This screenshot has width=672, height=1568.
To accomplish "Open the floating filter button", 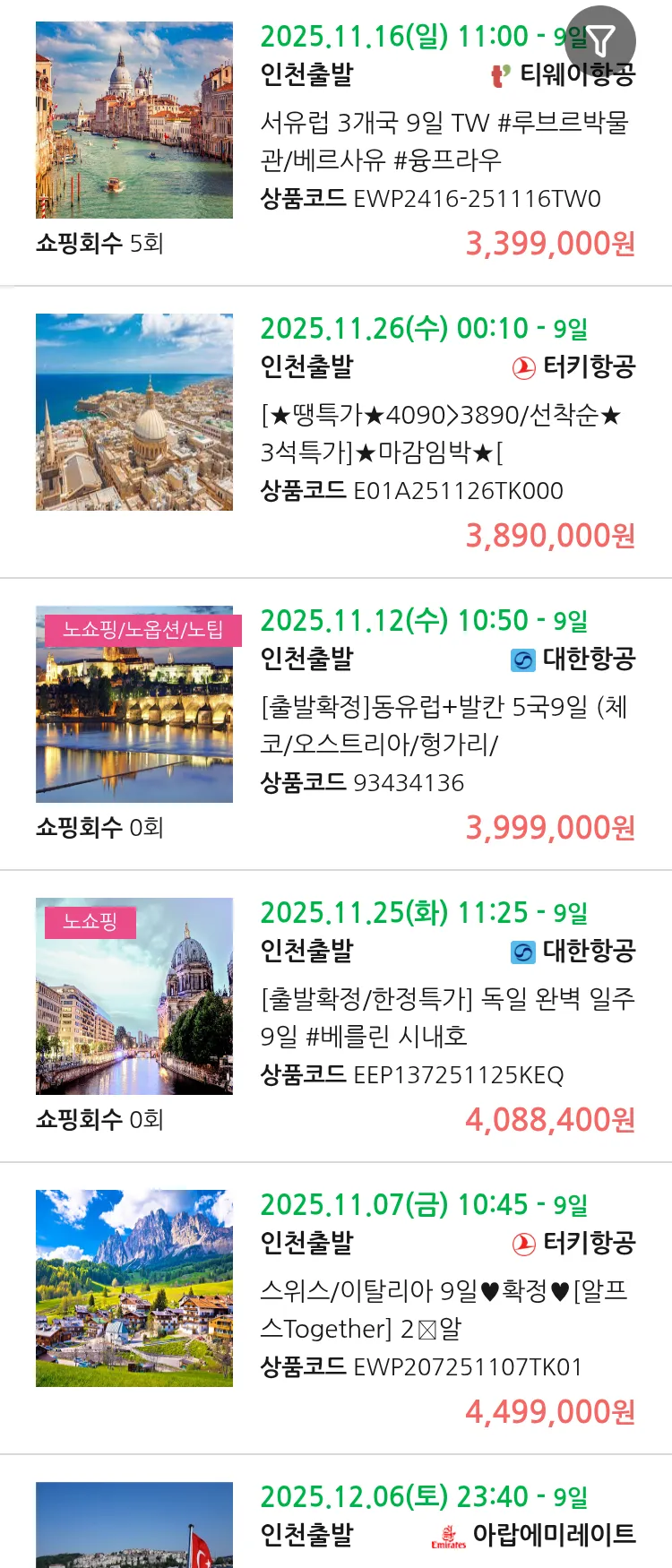I will (600, 40).
